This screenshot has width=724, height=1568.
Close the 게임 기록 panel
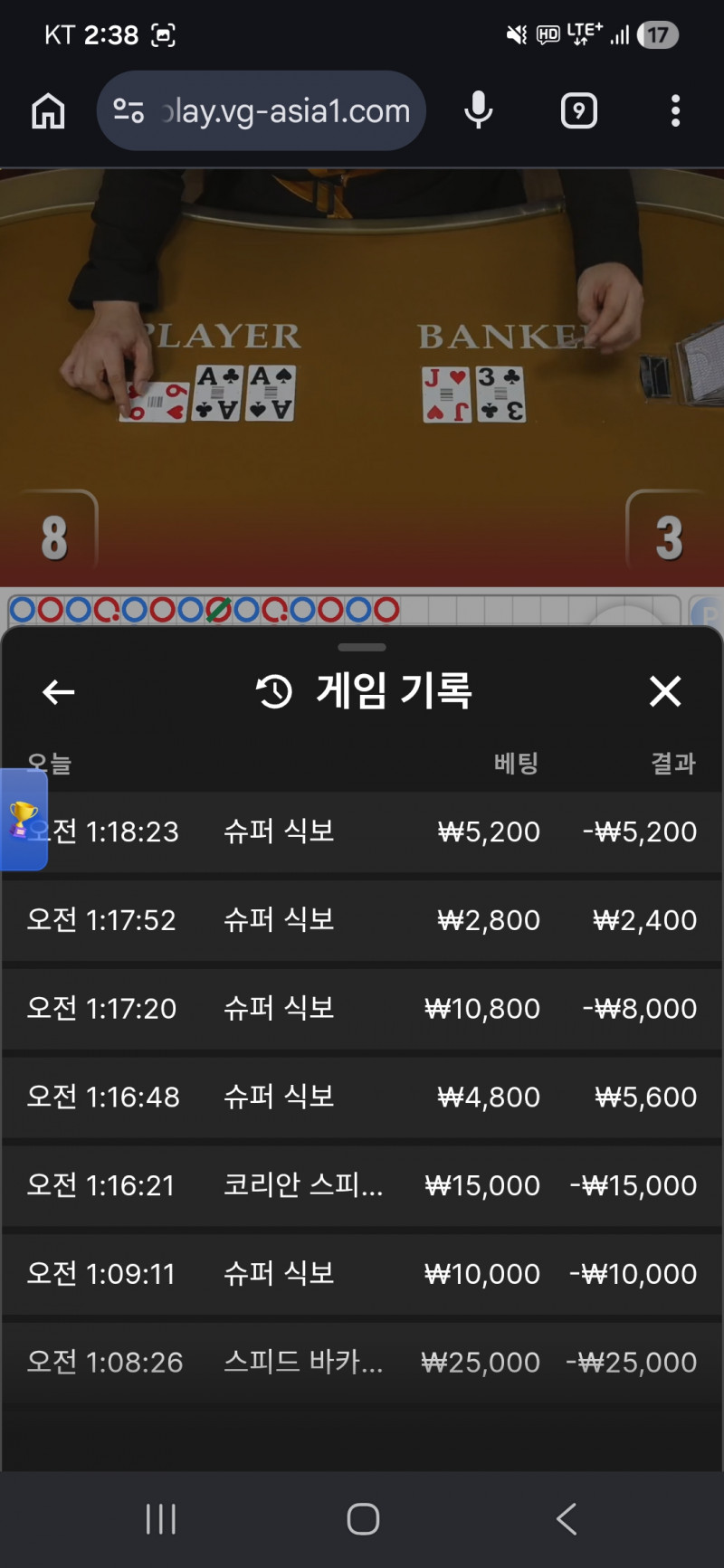point(665,692)
